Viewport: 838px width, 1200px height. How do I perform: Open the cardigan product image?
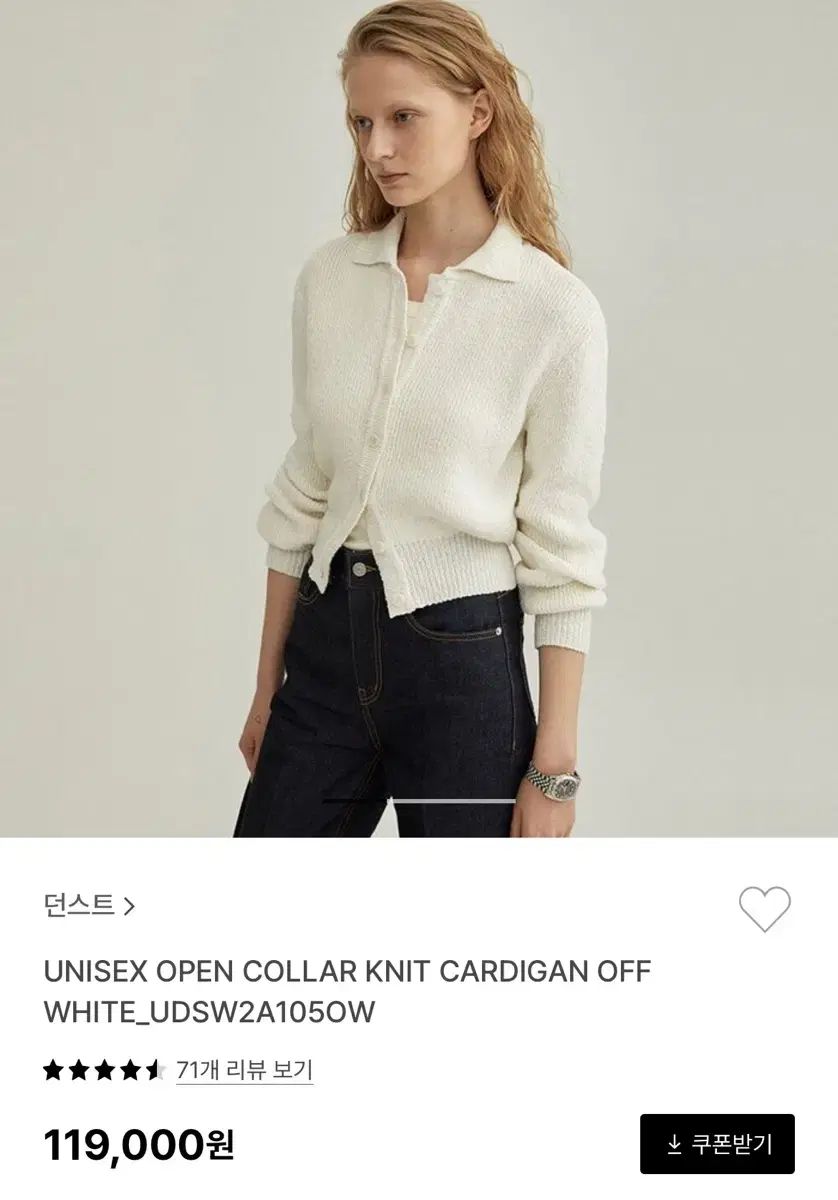[419, 418]
